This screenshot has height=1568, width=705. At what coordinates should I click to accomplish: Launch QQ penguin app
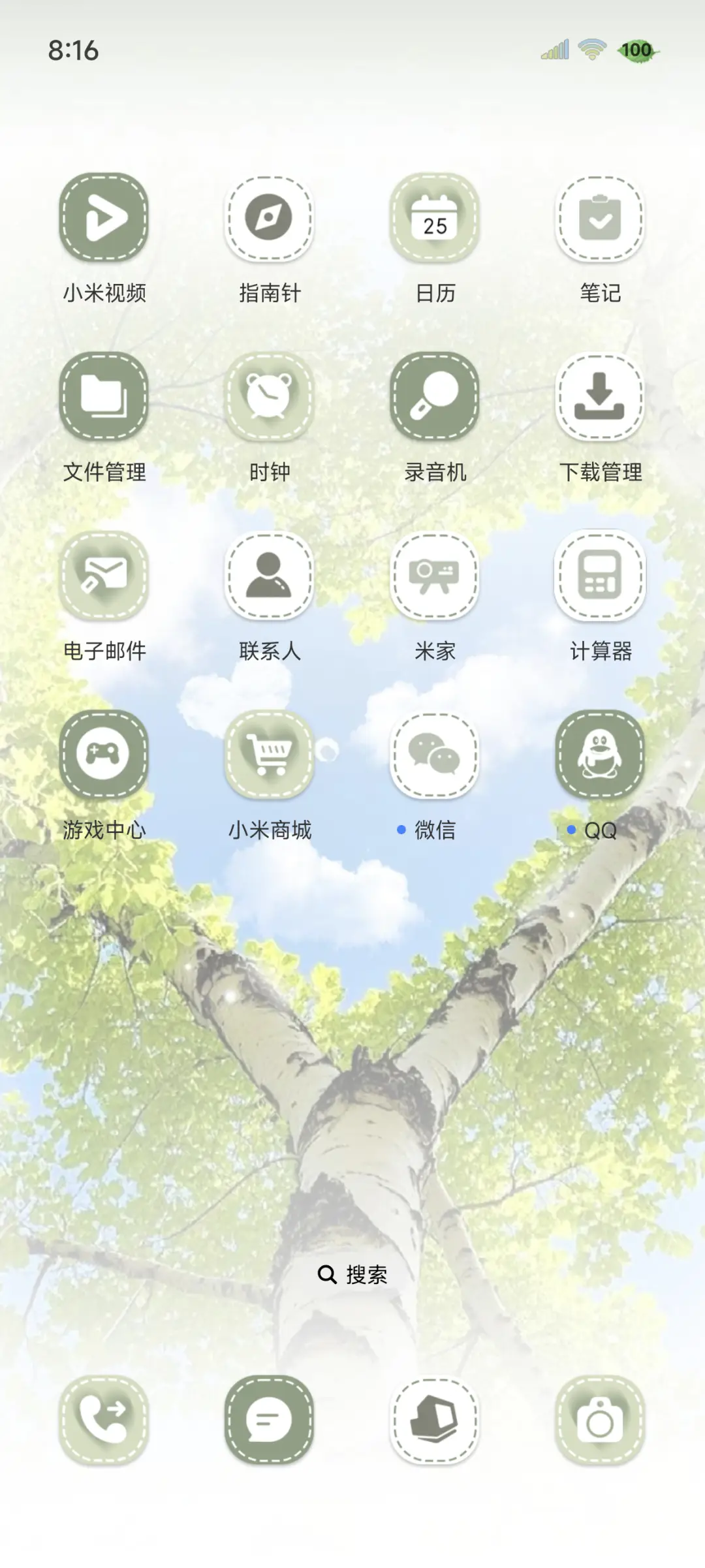point(601,757)
